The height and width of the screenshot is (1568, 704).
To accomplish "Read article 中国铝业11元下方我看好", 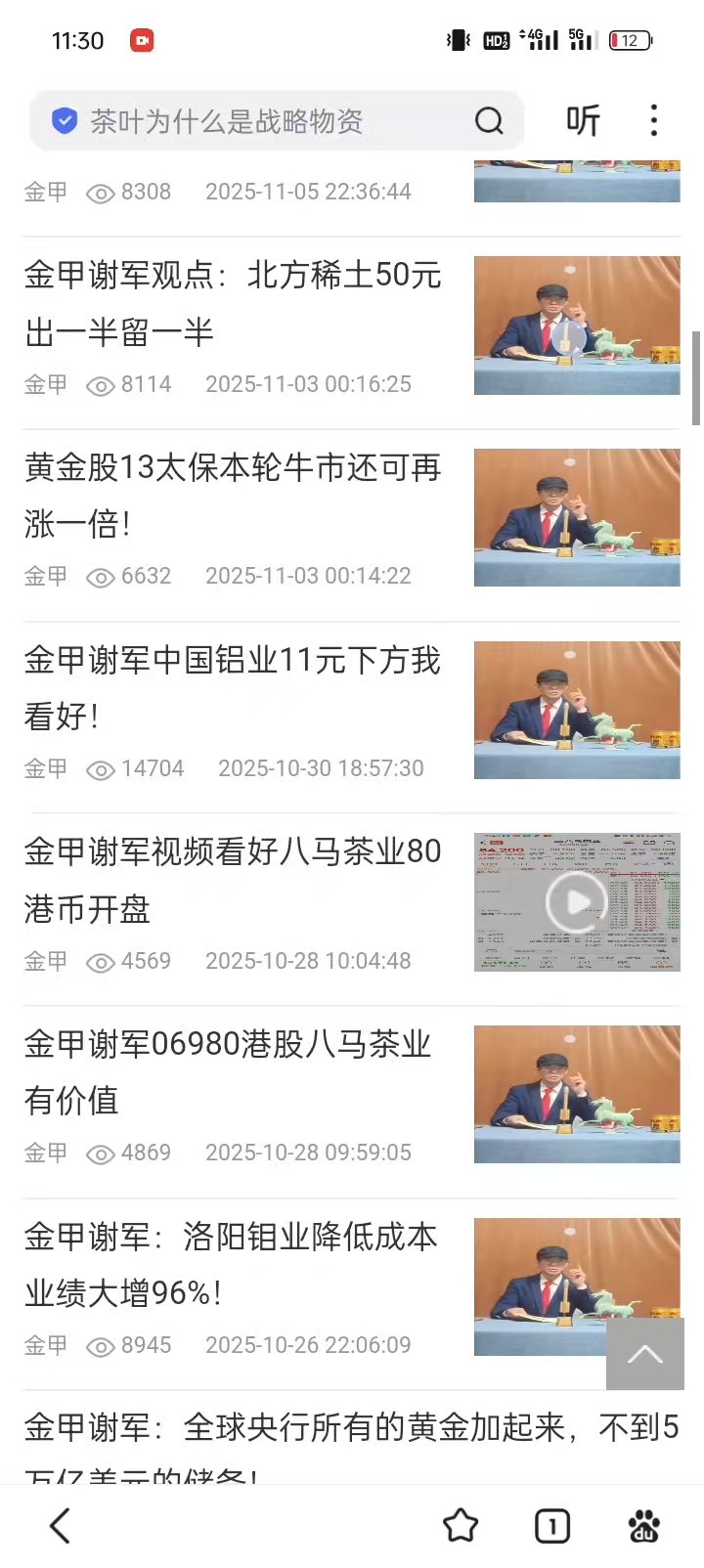I will 233,687.
